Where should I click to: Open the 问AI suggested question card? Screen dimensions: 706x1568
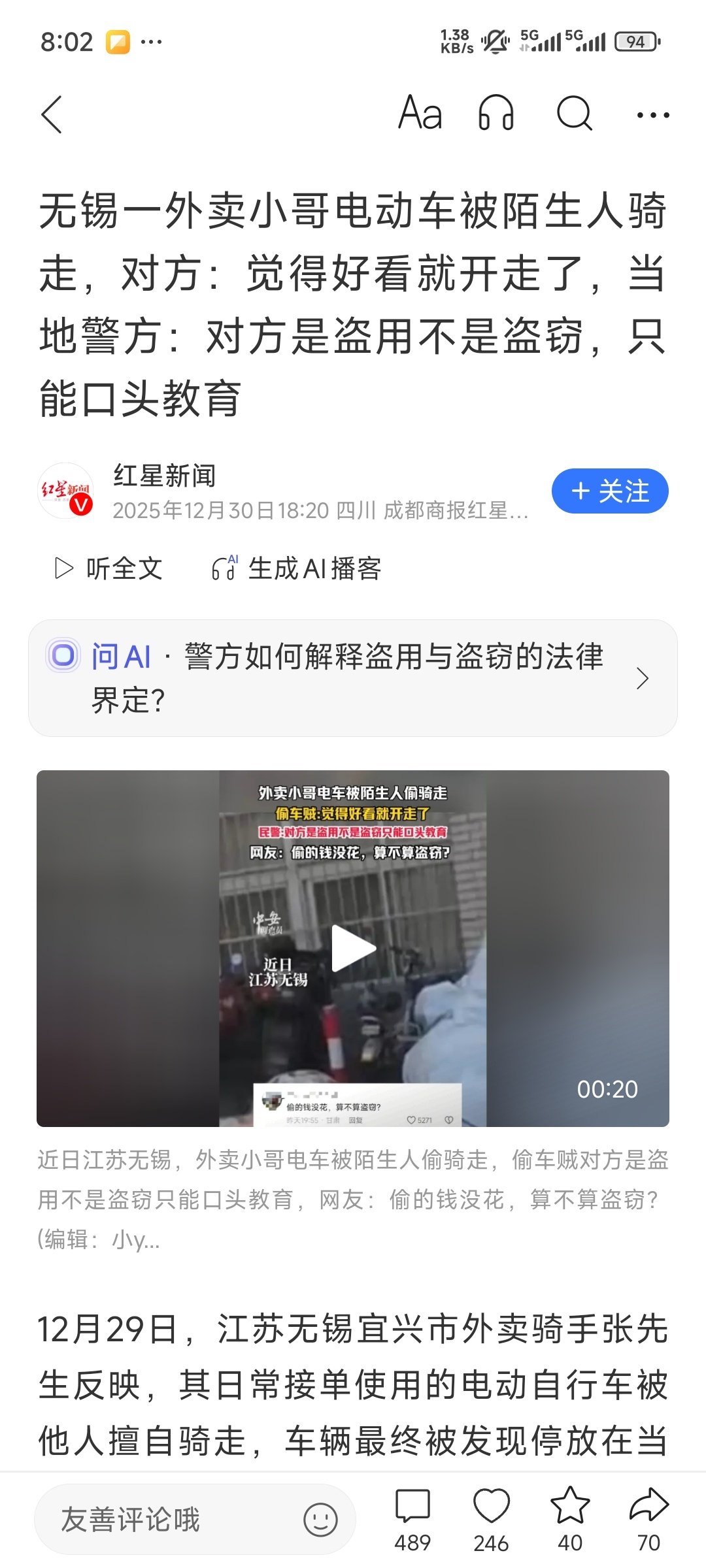click(353, 678)
